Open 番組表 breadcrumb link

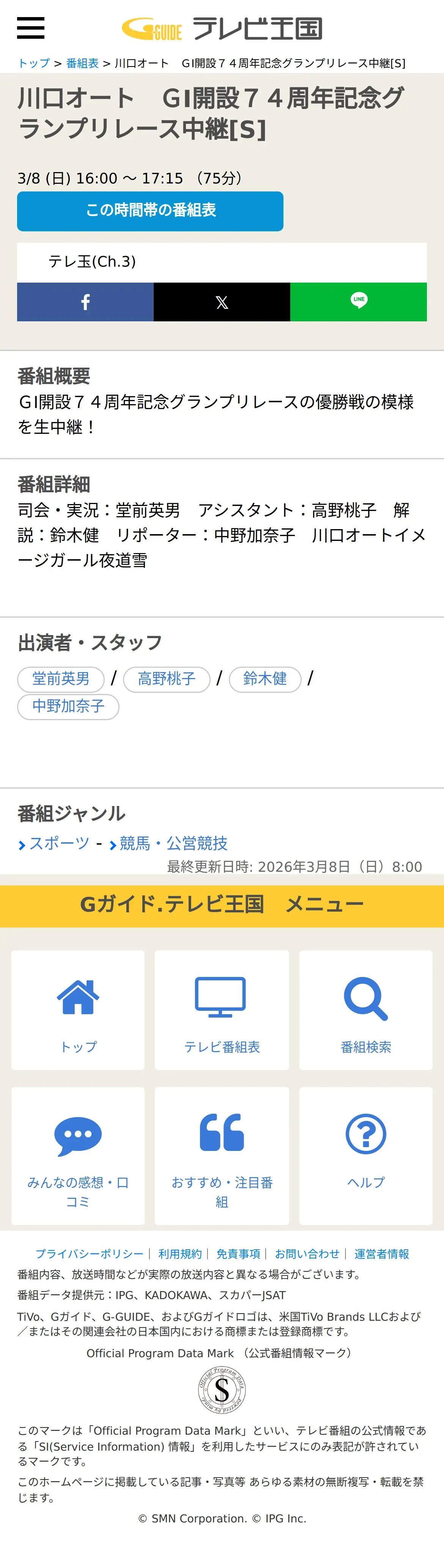(x=82, y=63)
